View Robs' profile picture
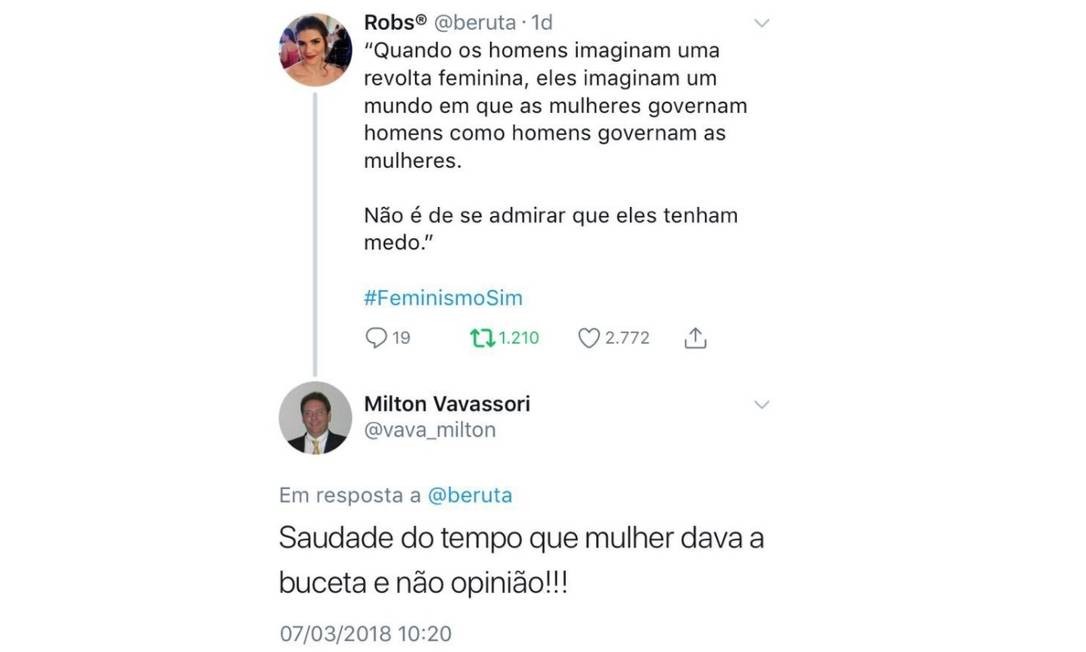 (315, 50)
